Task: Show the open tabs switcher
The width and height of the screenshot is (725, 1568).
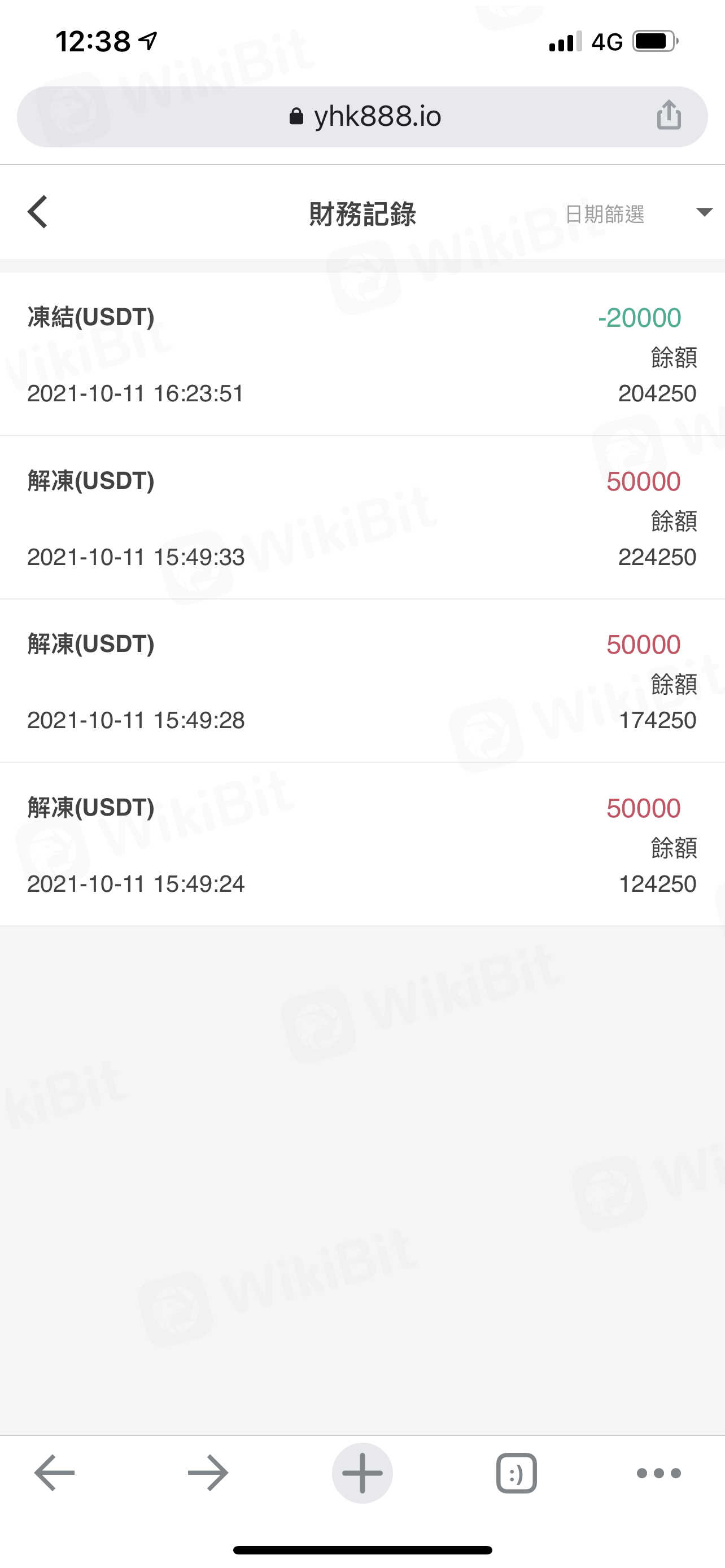Action: pyautogui.click(x=516, y=1473)
